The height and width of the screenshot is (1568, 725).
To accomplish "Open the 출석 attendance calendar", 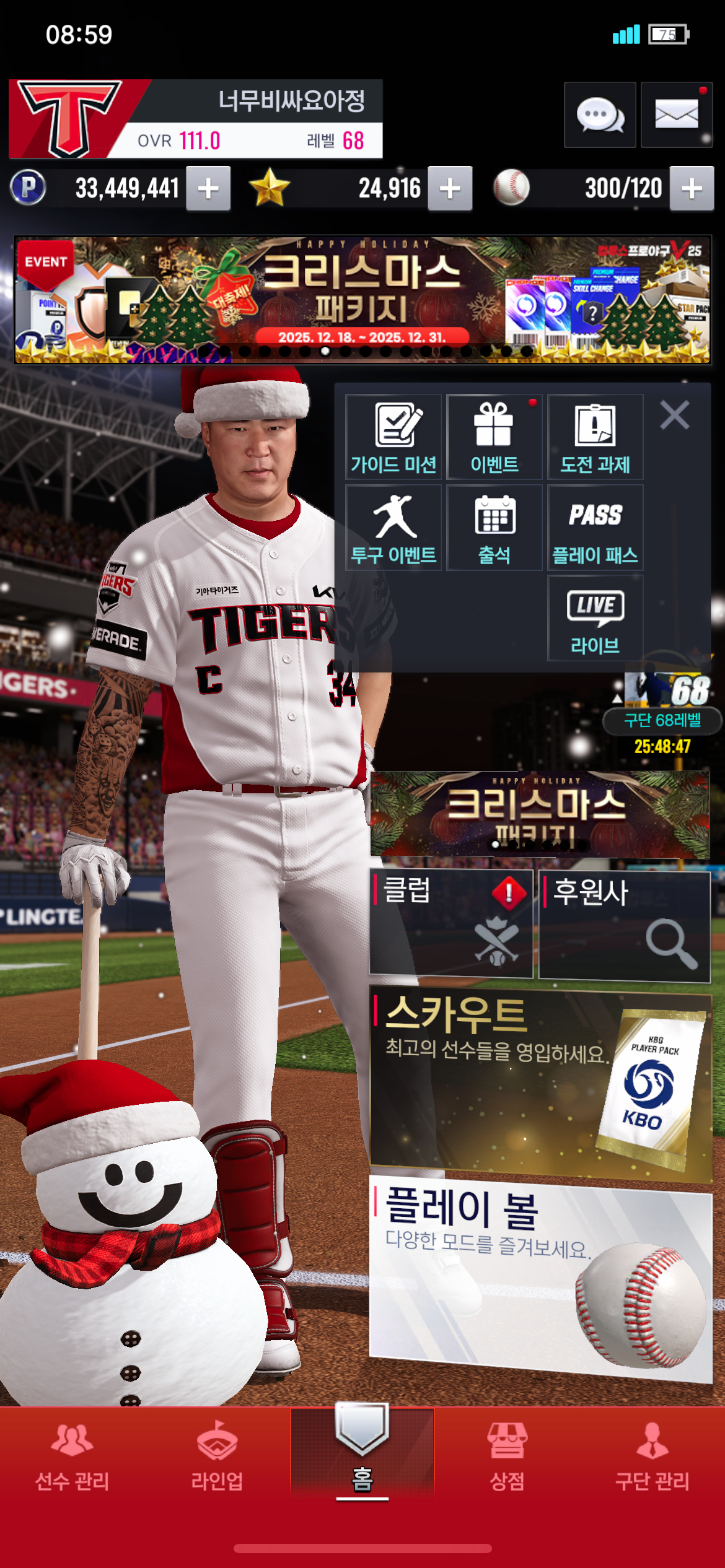I will pyautogui.click(x=494, y=528).
